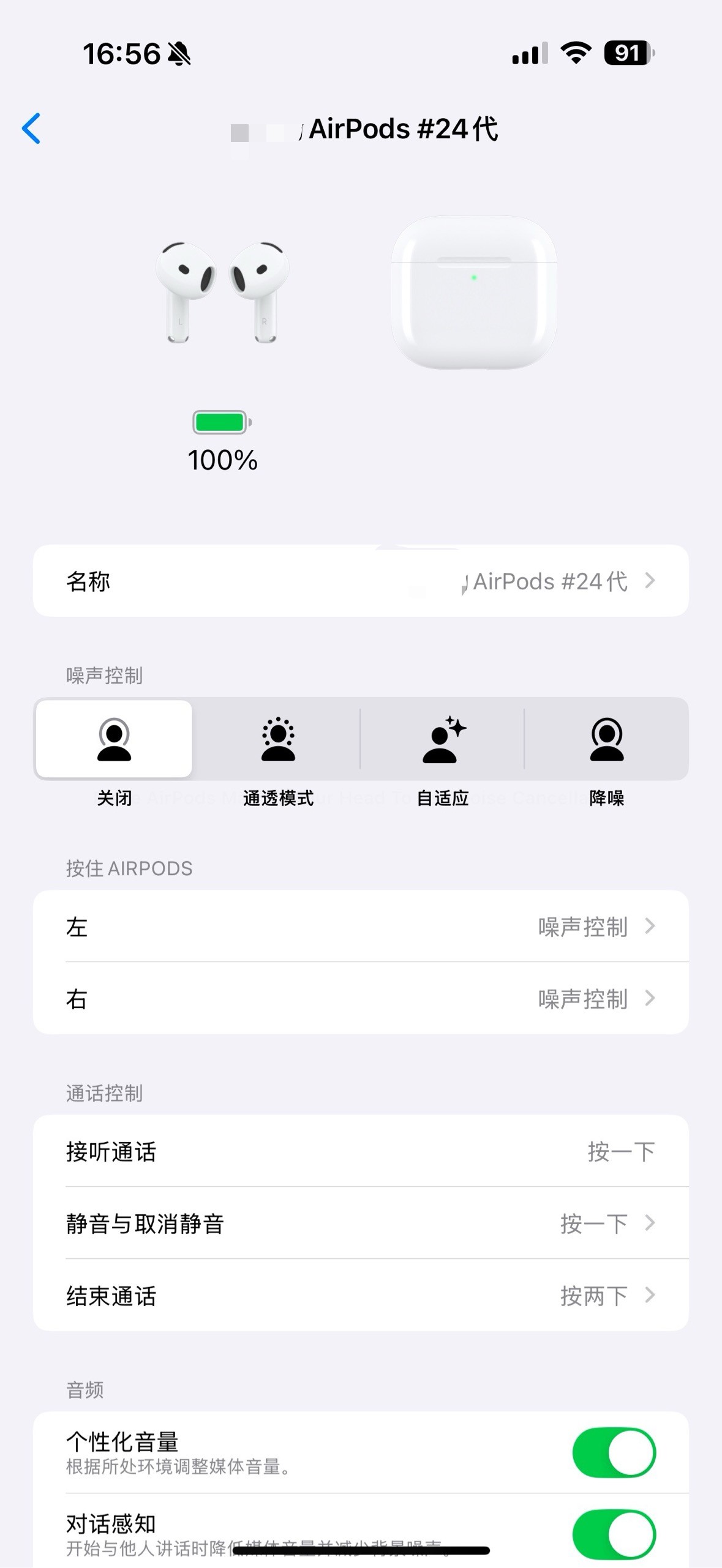The image size is (722, 1568).
Task: Open the 名称 name editing screen
Action: coord(361,581)
